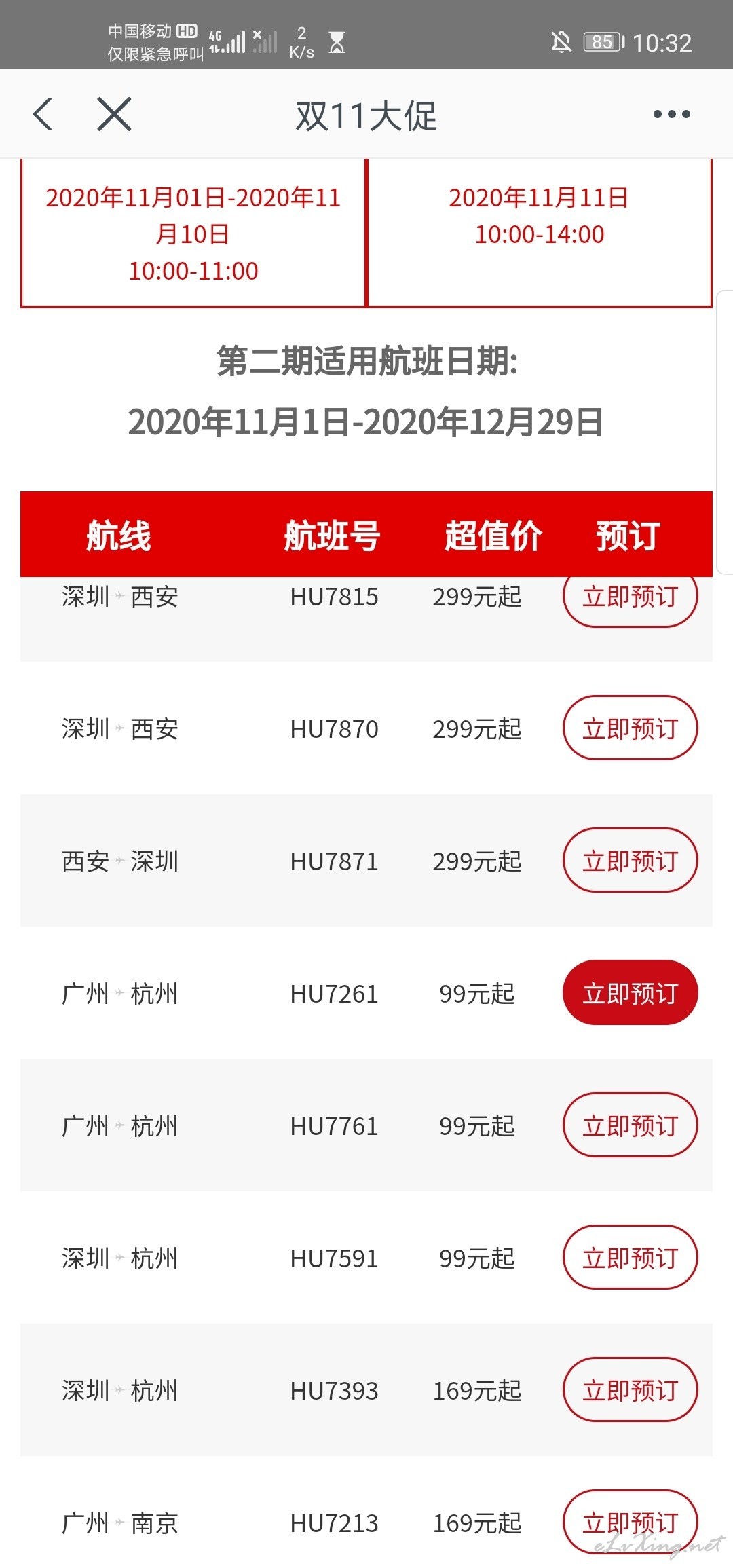Reserve flight HU7761 from 广州 to 杭州
Screen dimensions: 733x1568
(630, 1125)
